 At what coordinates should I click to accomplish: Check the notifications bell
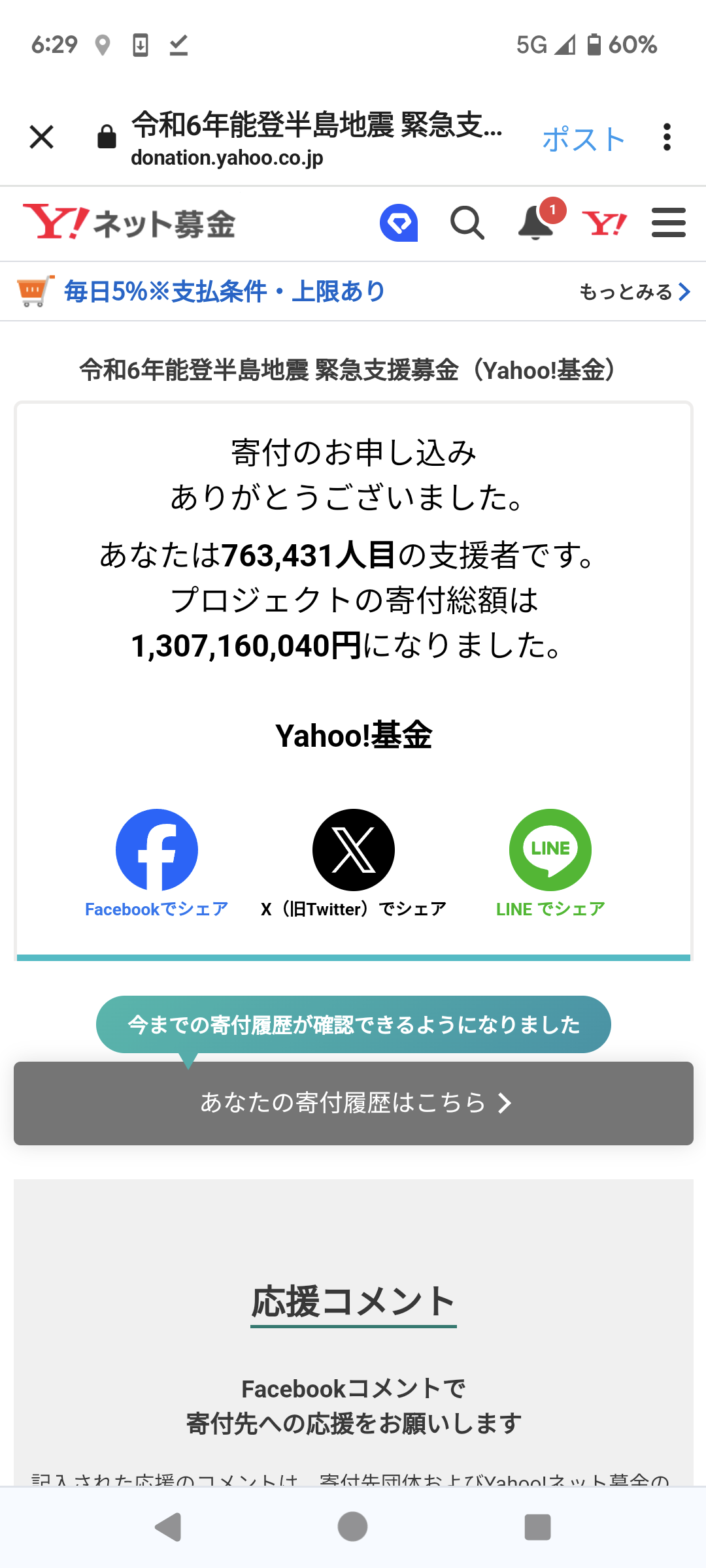536,223
